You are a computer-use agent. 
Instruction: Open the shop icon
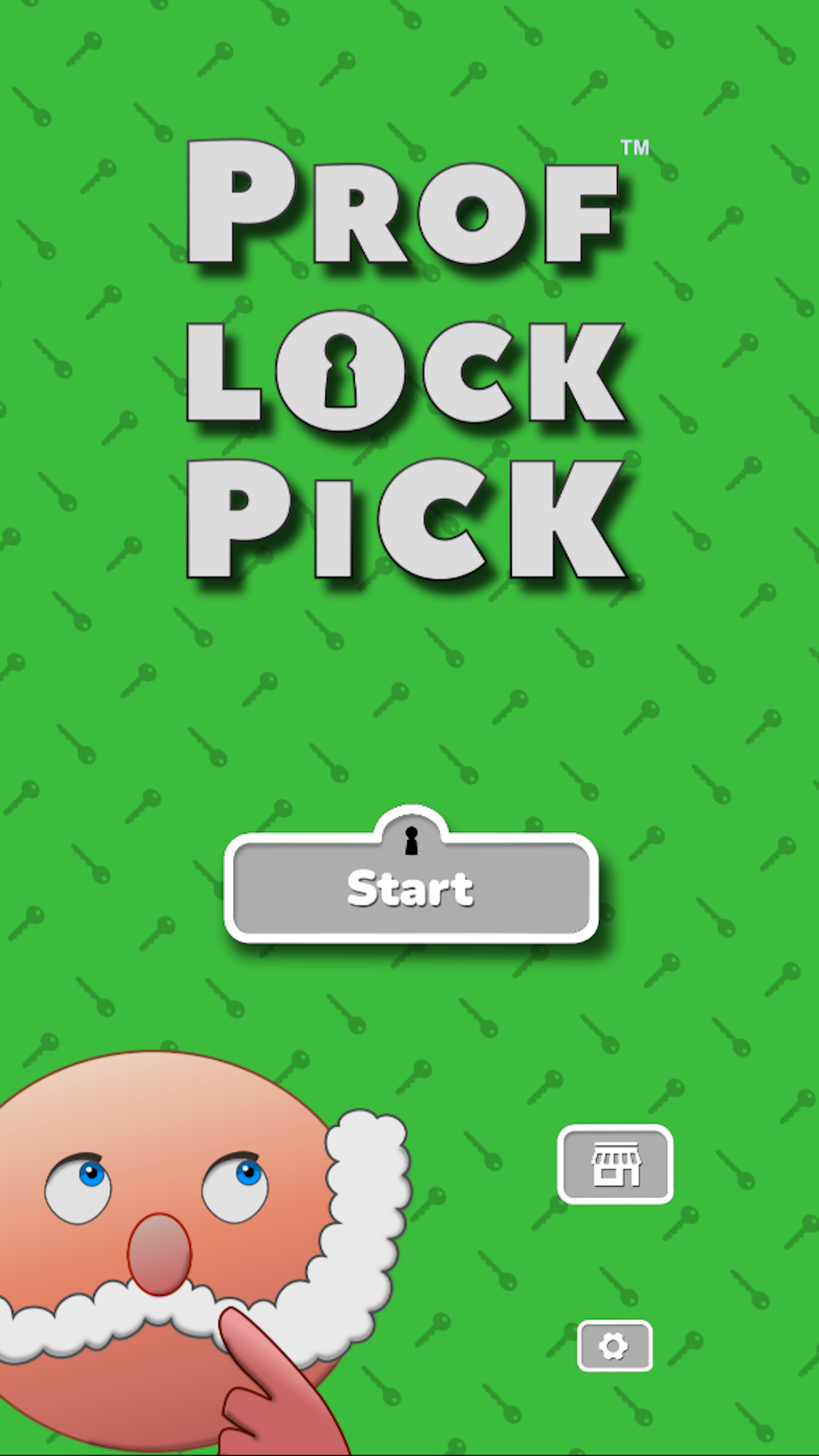(615, 1164)
